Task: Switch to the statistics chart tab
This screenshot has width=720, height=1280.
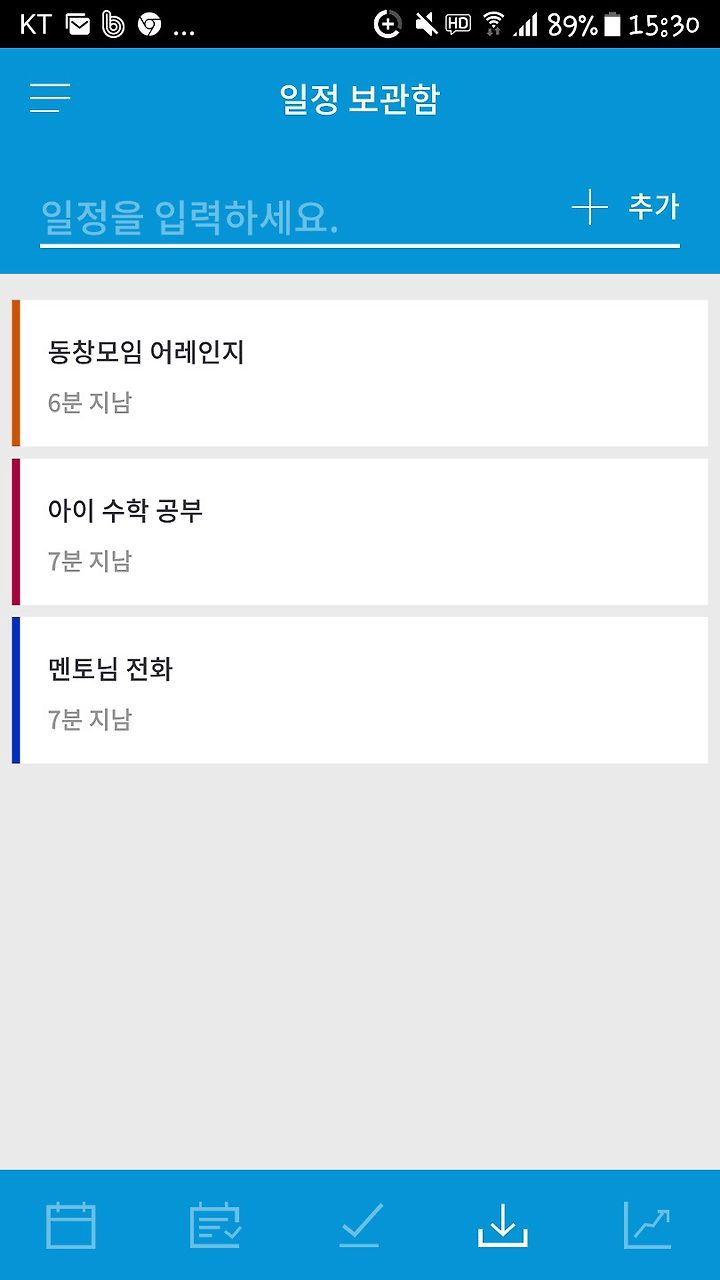Action: point(648,1225)
